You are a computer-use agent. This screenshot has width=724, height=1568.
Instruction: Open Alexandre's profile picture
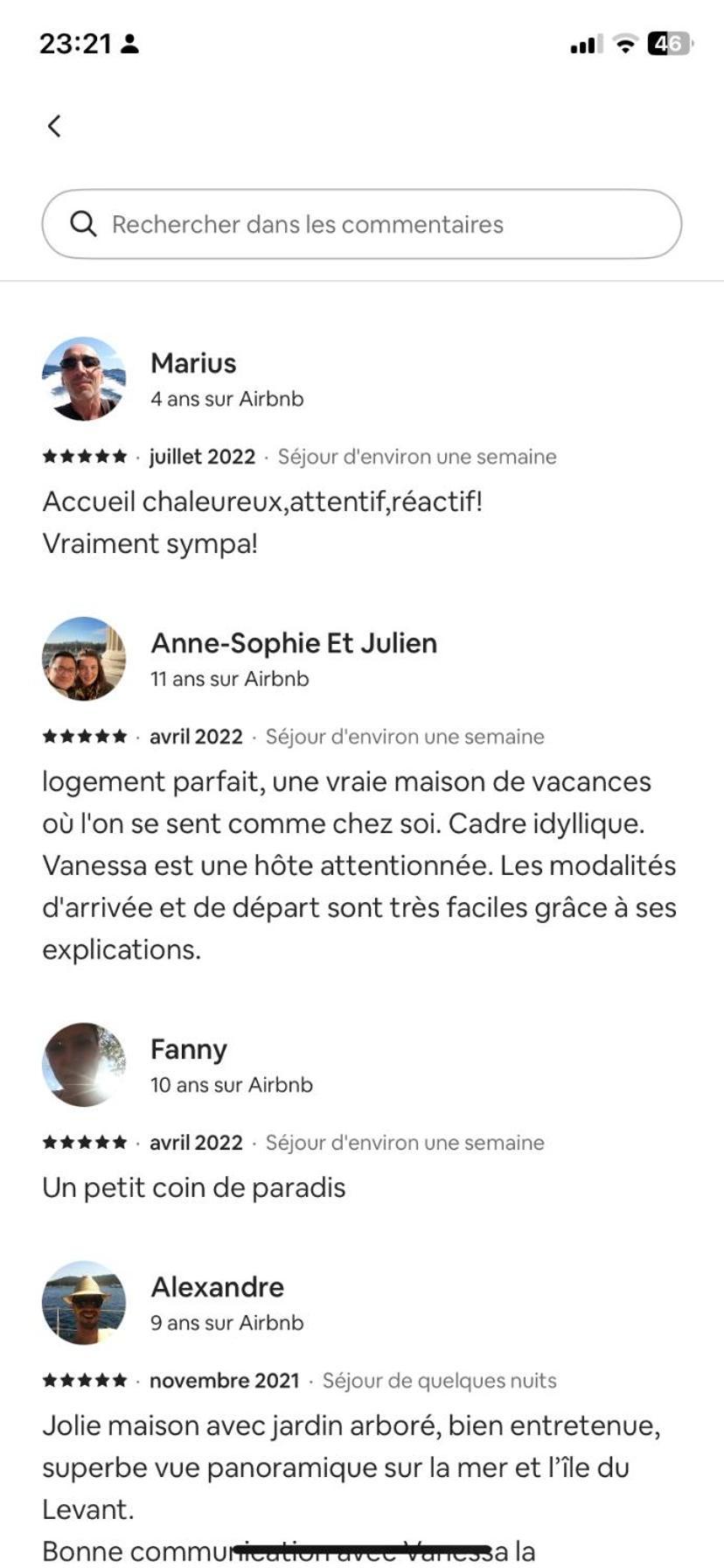(x=84, y=1303)
